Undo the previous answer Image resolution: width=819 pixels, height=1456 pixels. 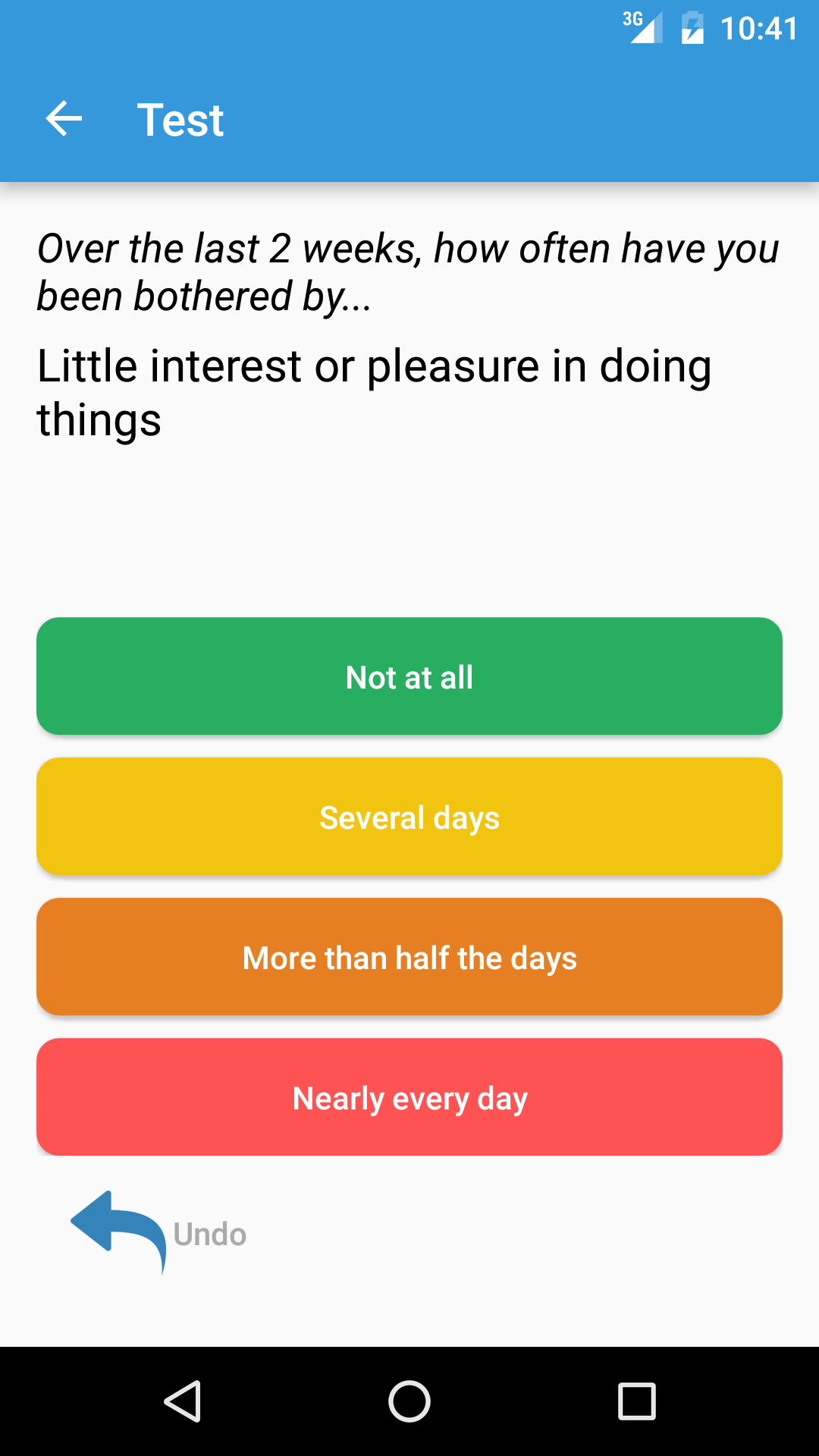159,1233
